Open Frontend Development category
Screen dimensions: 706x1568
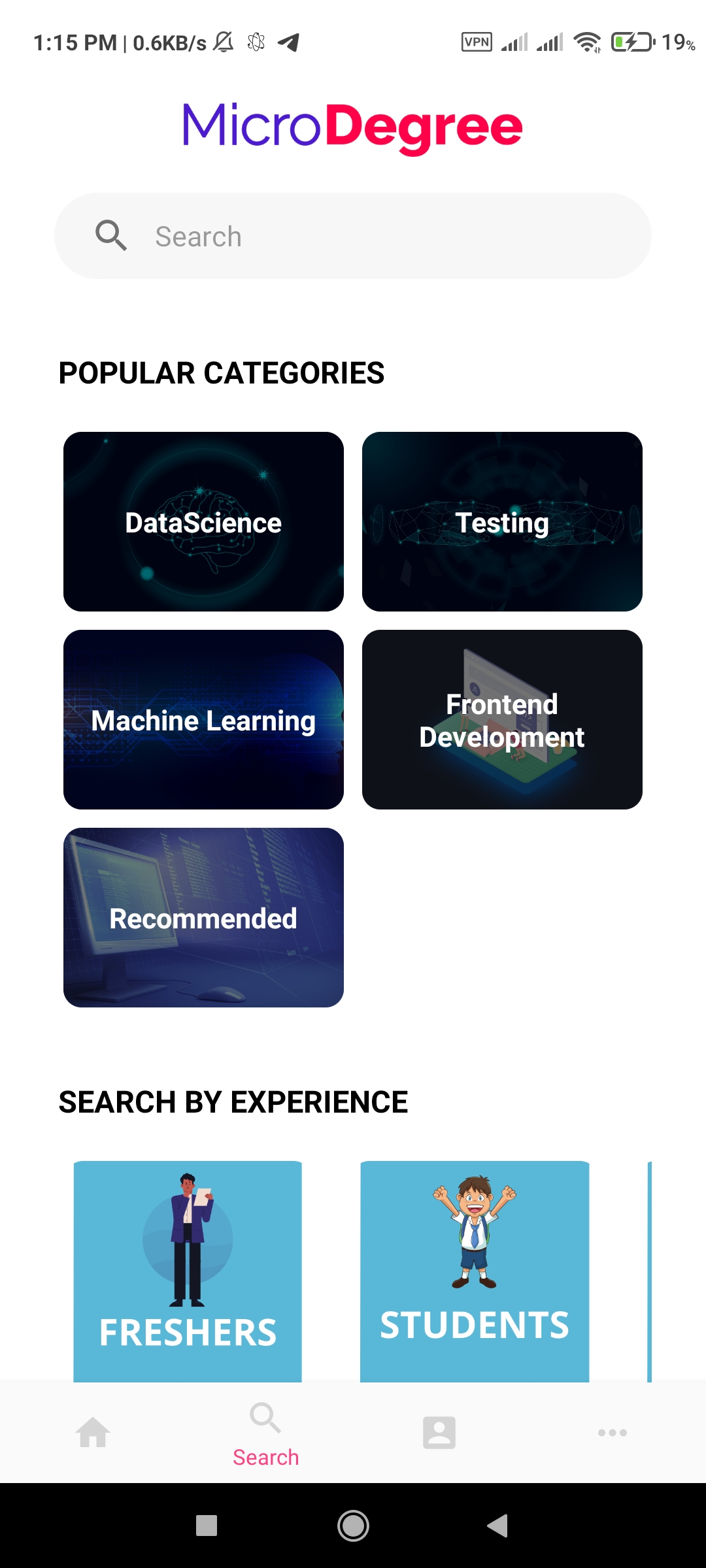click(502, 719)
